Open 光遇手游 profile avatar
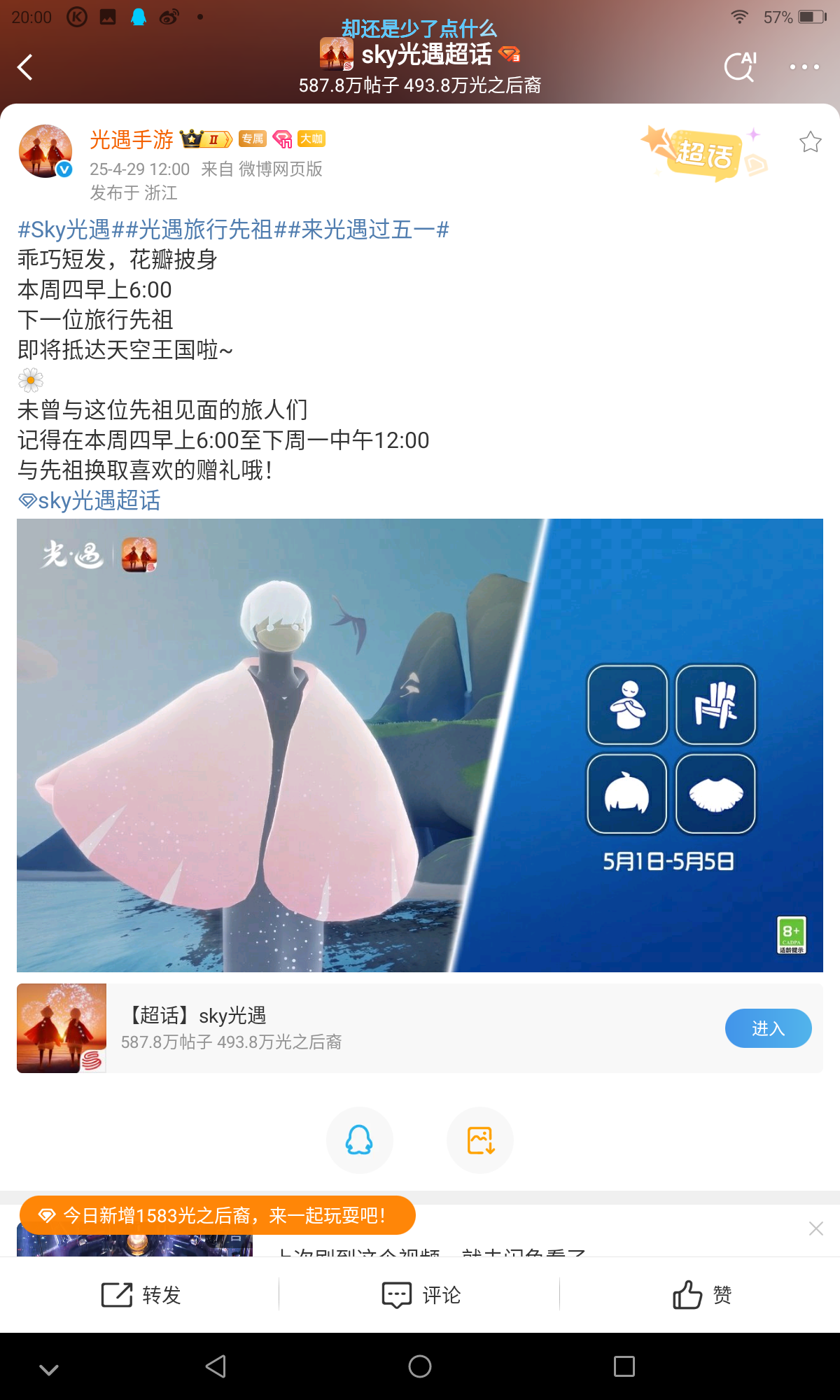This screenshot has height=1400, width=840. click(45, 151)
